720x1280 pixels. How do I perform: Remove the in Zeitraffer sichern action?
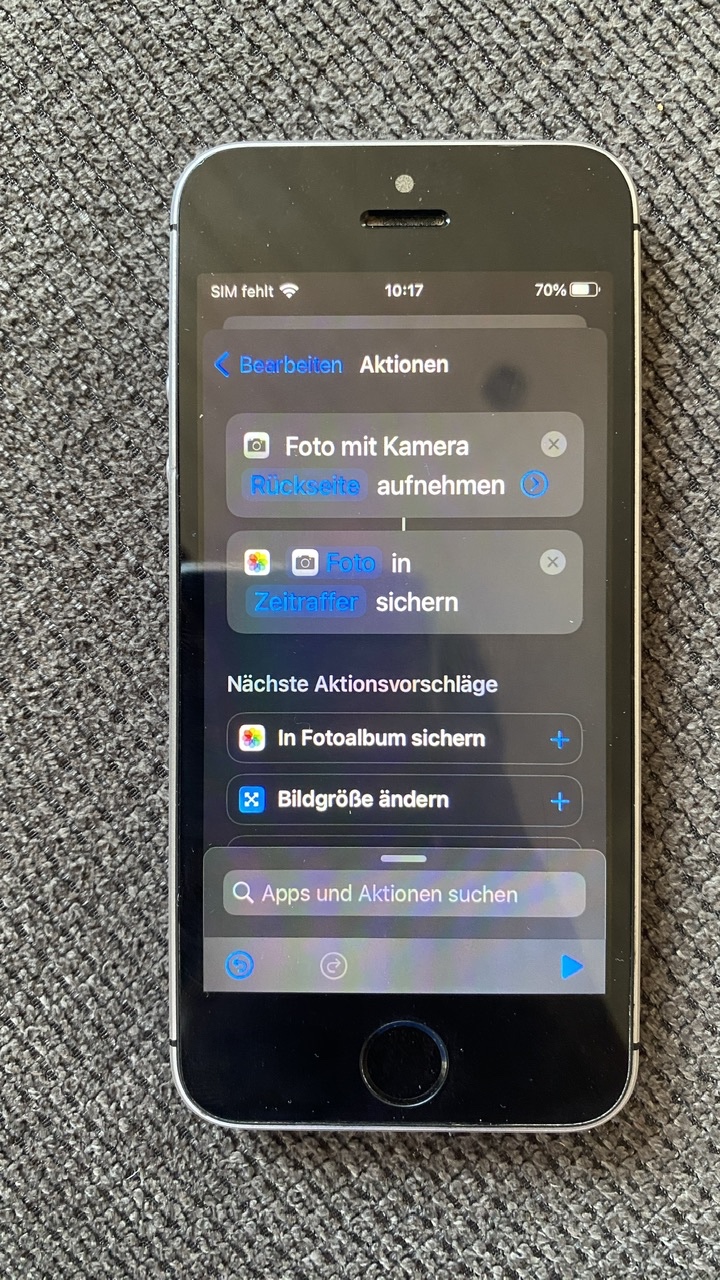[x=552, y=563]
